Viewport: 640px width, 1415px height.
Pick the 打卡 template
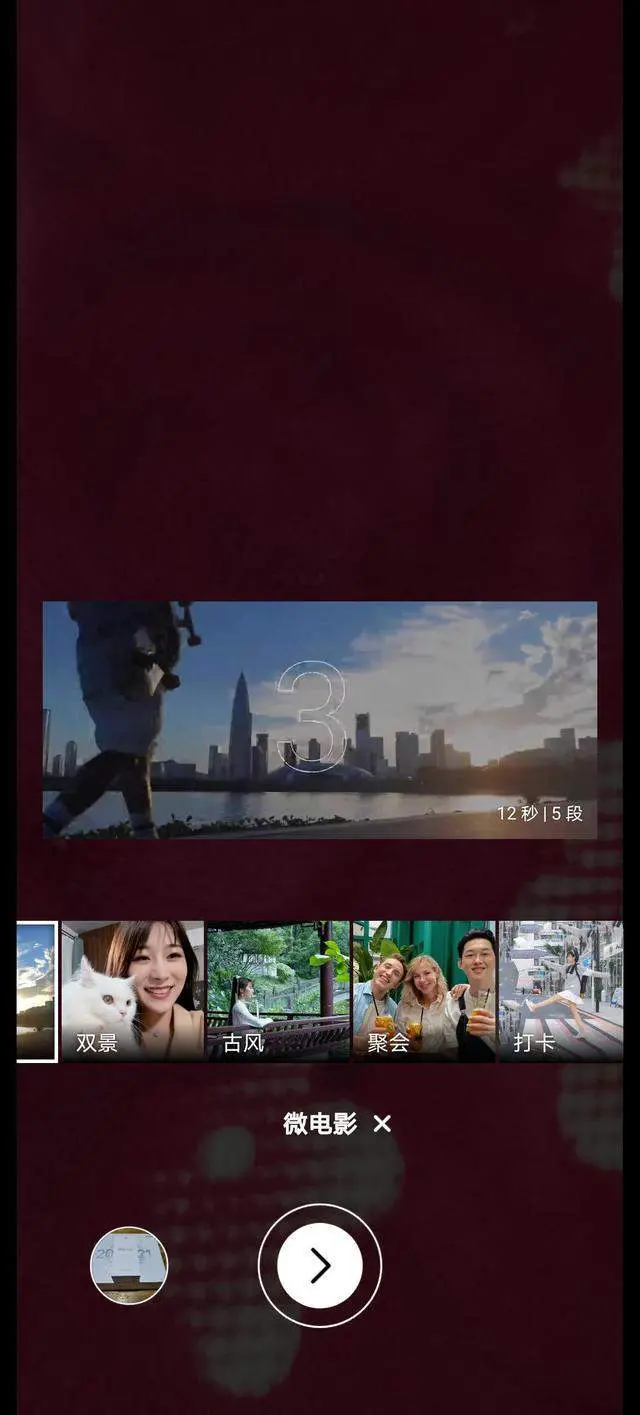[x=560, y=990]
